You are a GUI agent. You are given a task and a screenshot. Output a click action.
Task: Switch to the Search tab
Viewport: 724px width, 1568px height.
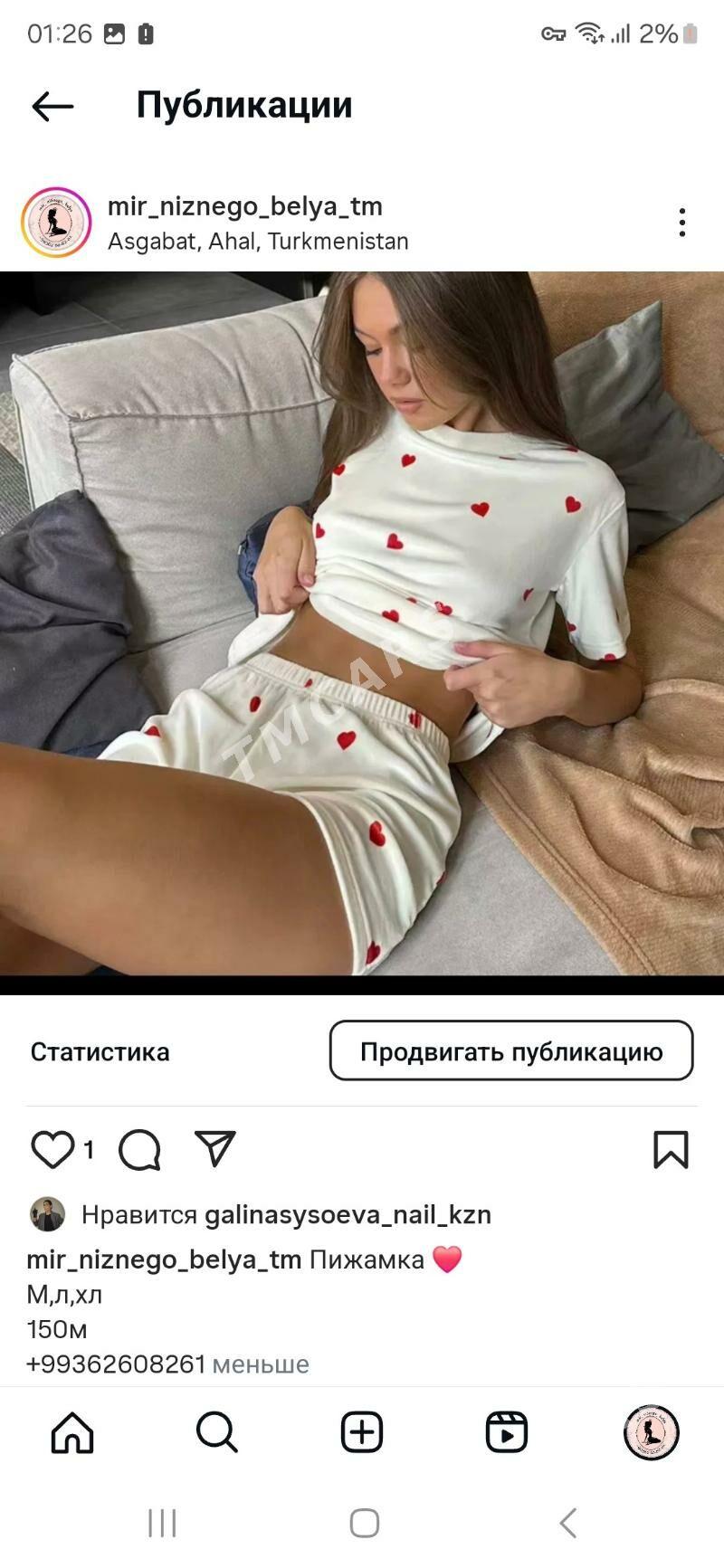point(217,1432)
